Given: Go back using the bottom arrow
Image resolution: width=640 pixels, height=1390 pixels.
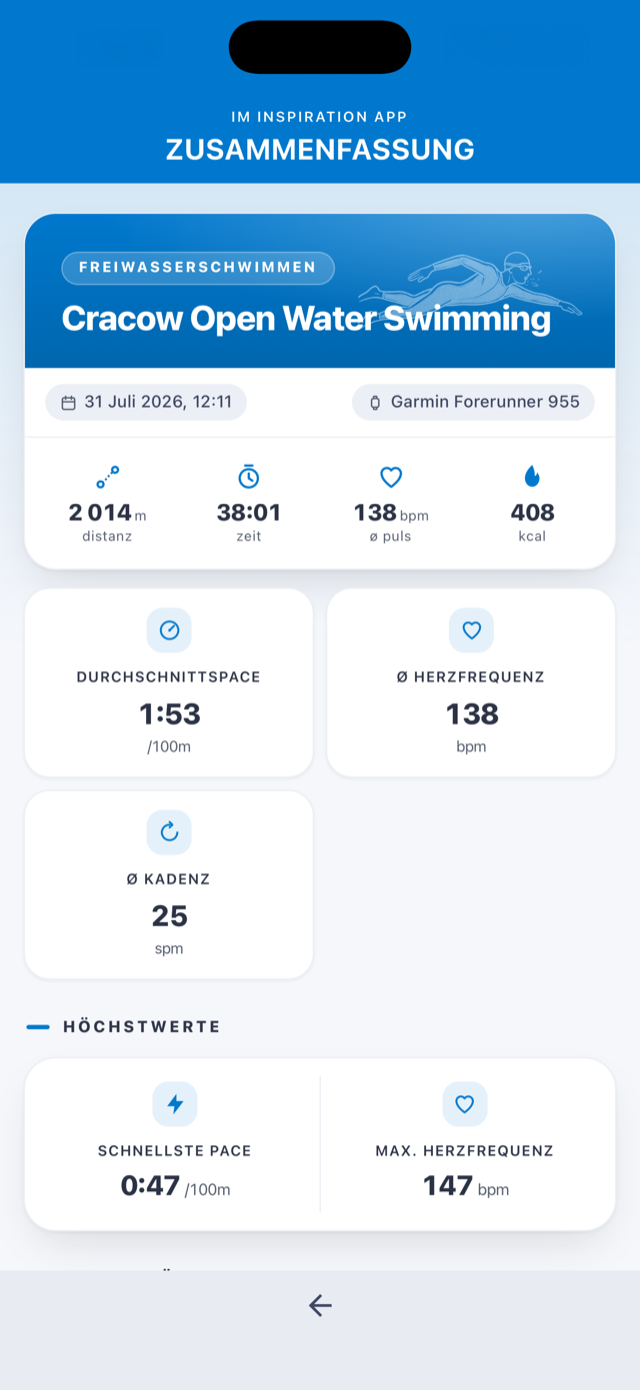Looking at the screenshot, I should [x=320, y=1305].
